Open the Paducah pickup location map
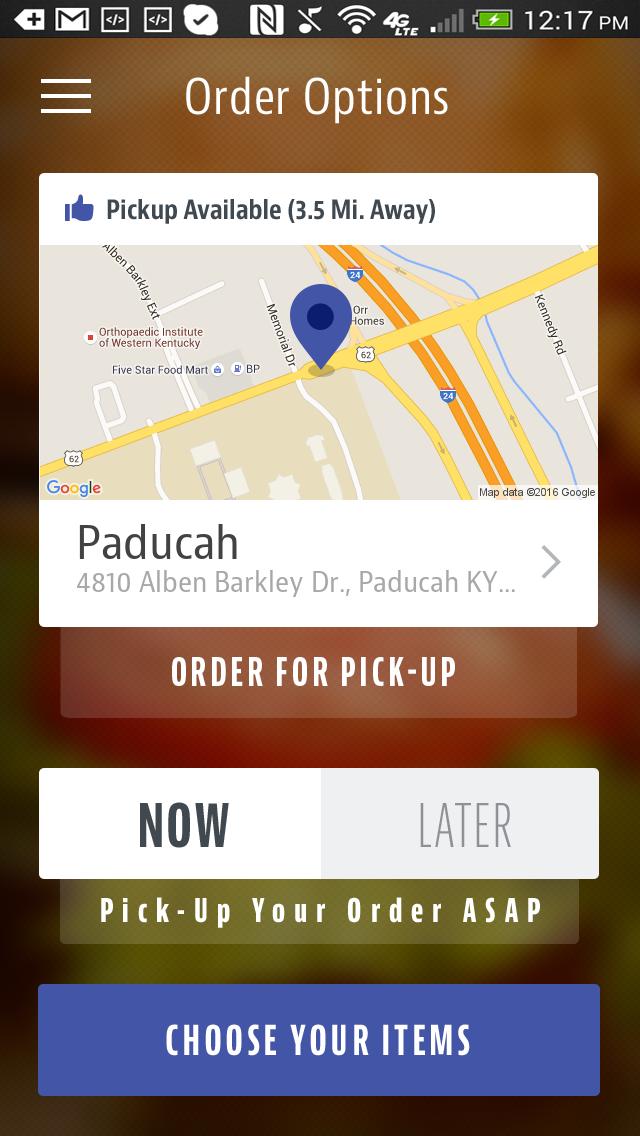This screenshot has width=640, height=1136. coord(318,372)
